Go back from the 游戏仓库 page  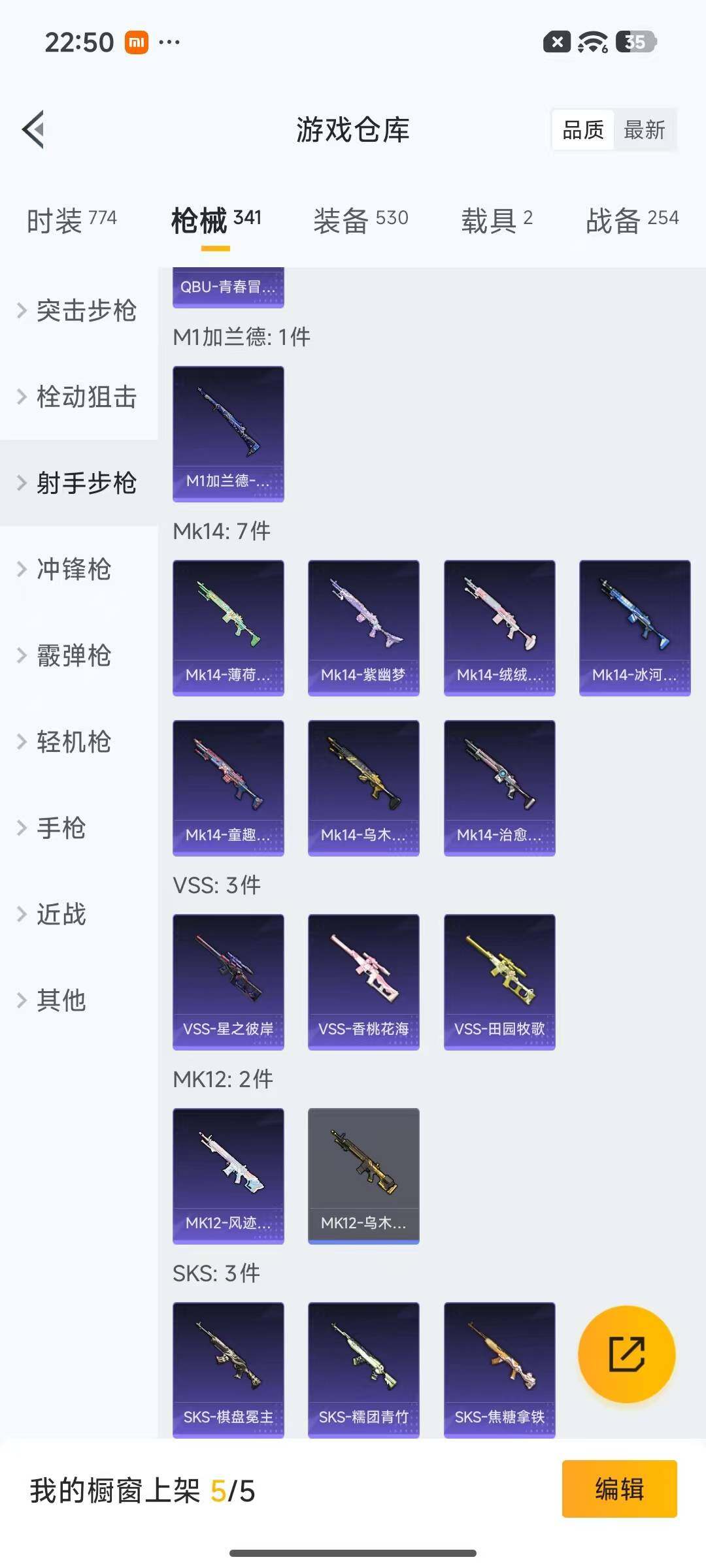34,129
